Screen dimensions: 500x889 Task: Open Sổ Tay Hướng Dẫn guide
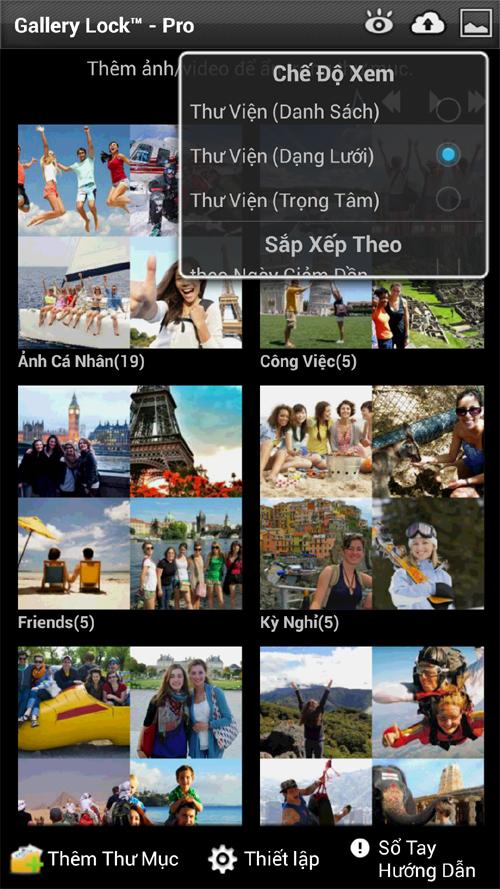pos(414,859)
